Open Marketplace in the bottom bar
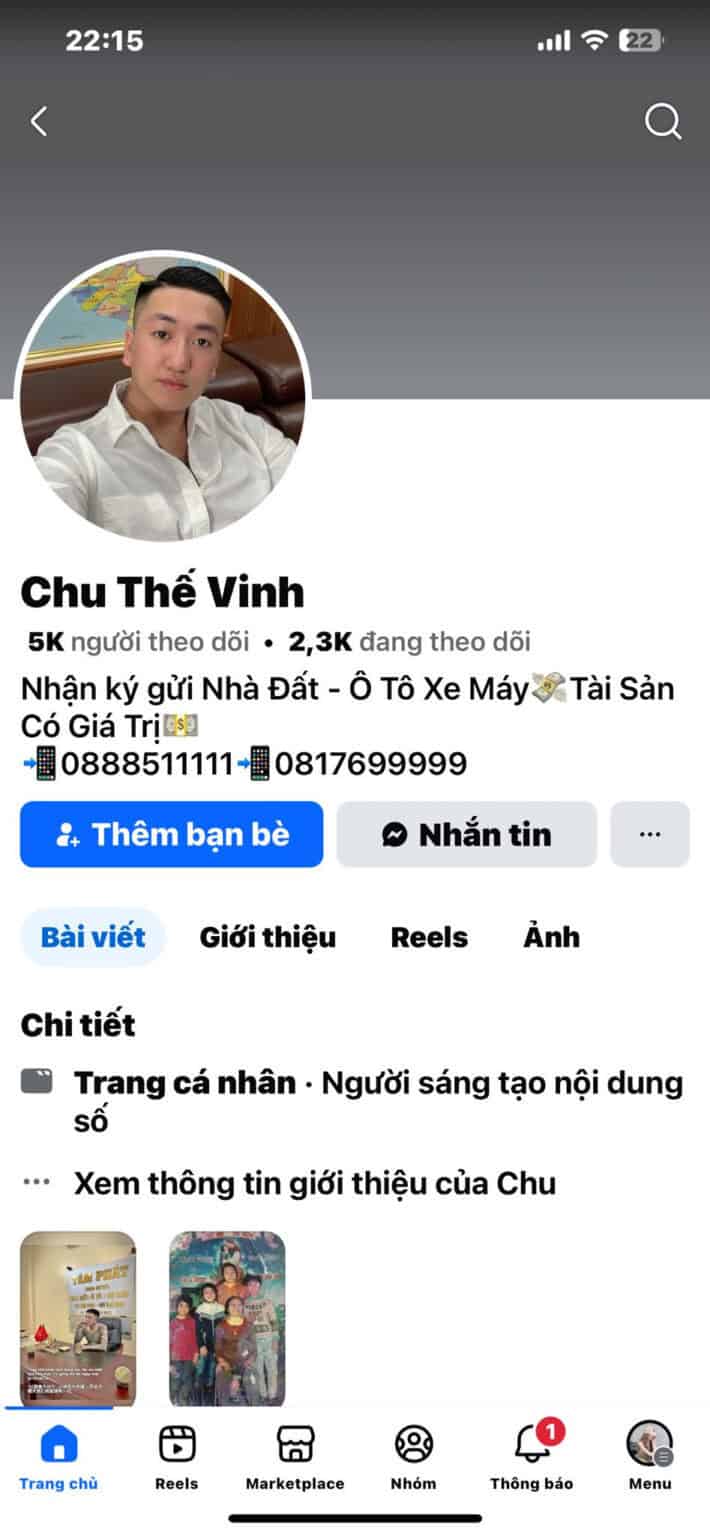This screenshot has width=710, height=1536. click(x=295, y=1456)
